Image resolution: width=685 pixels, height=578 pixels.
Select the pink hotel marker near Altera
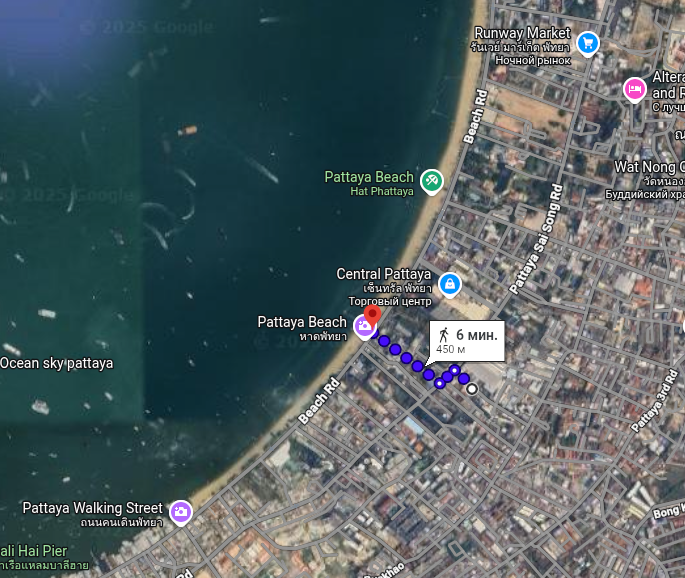pos(634,89)
